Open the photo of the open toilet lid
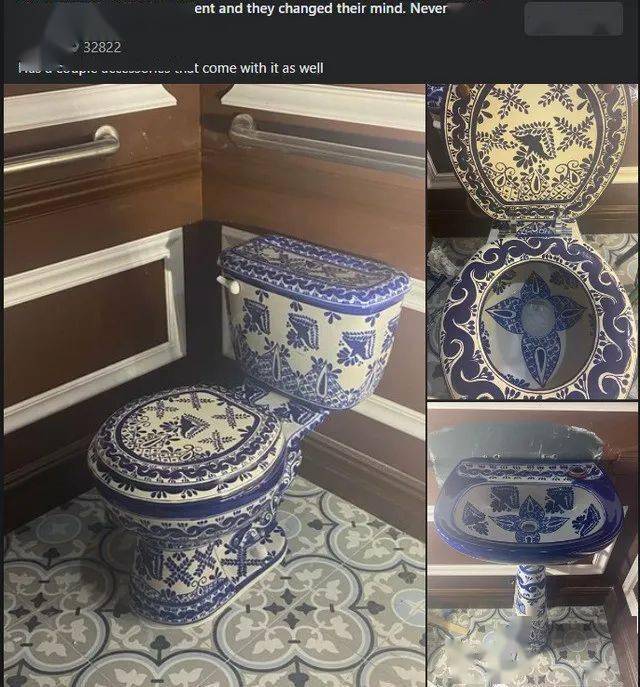 [533, 240]
